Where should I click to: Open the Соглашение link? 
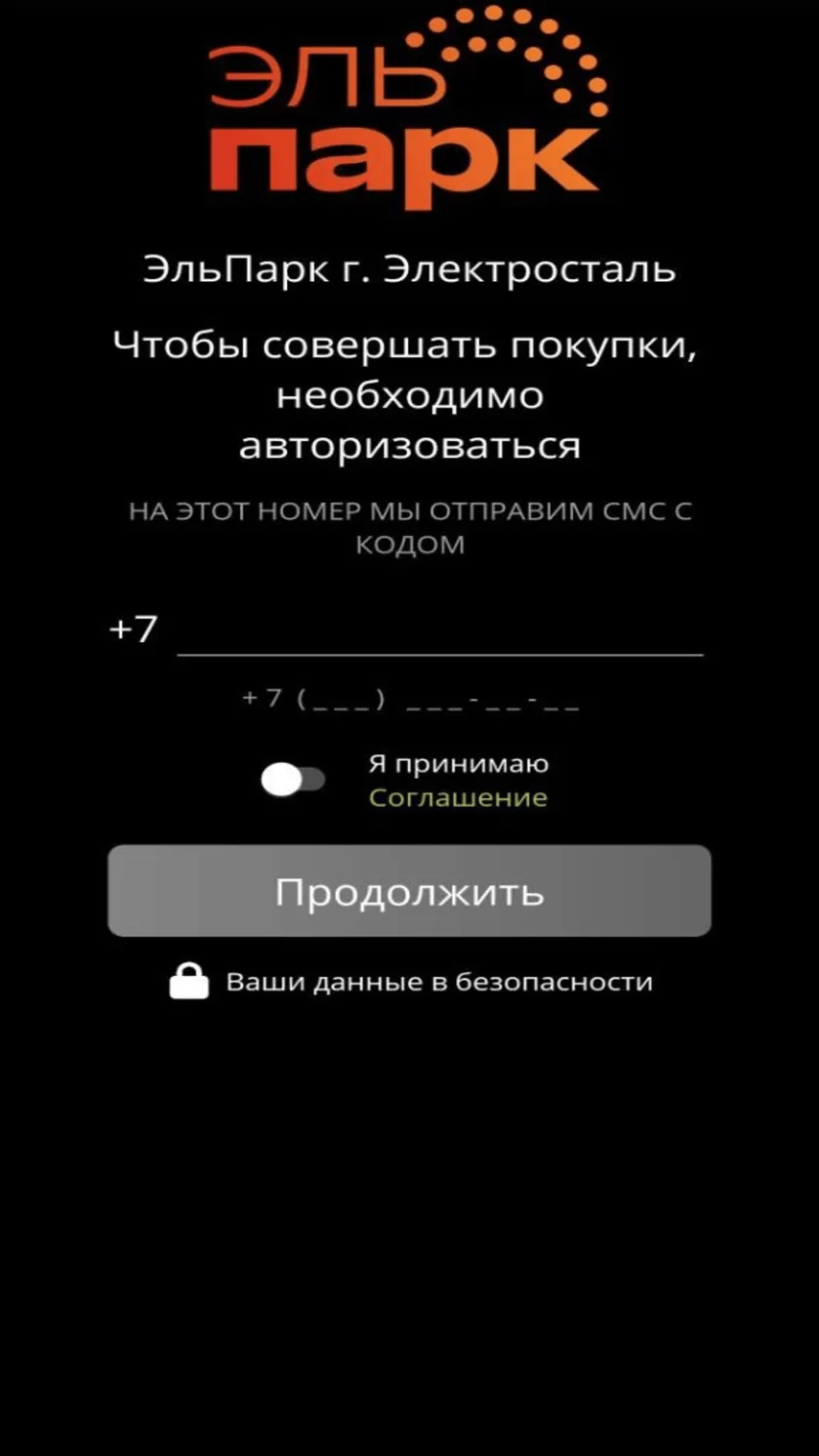(458, 798)
